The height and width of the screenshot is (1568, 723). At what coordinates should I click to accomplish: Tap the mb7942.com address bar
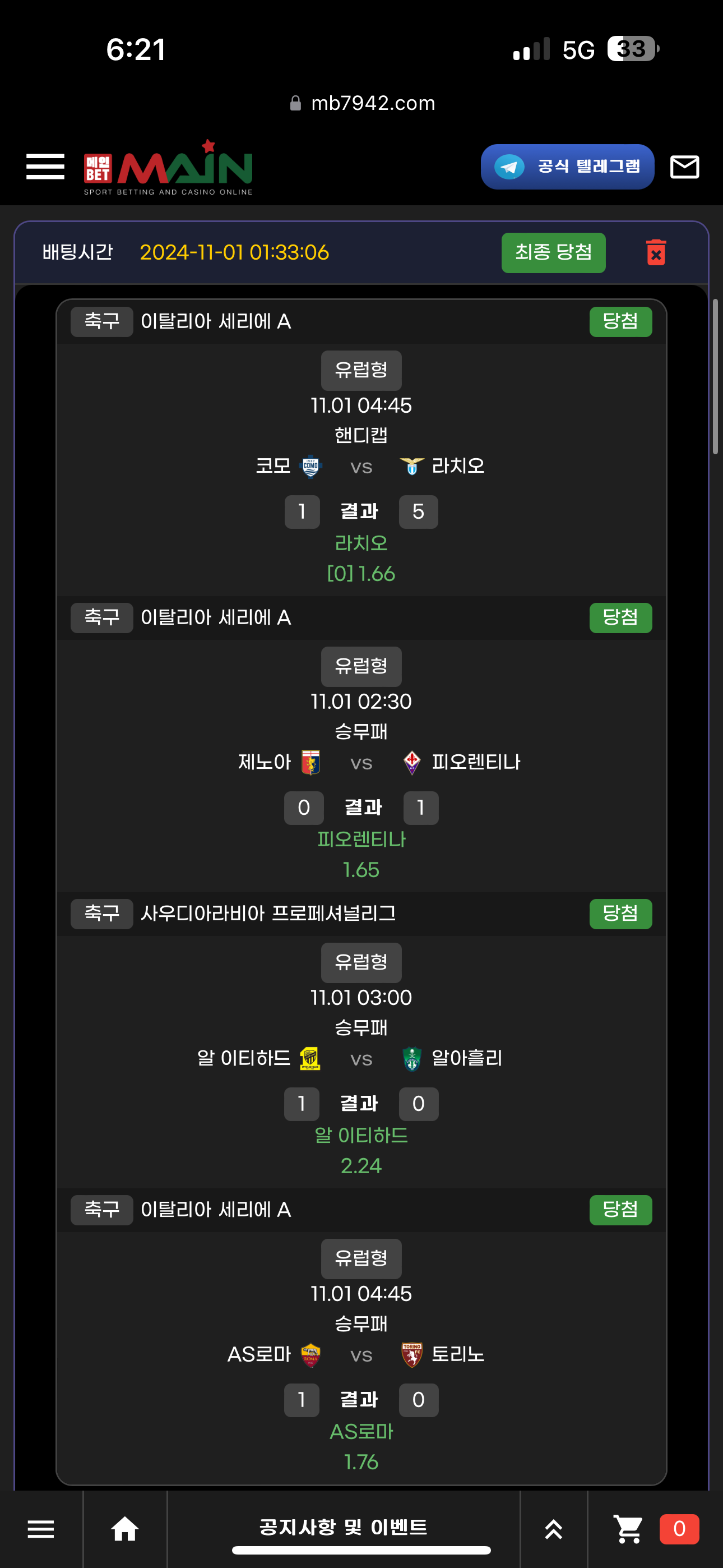pos(363,104)
